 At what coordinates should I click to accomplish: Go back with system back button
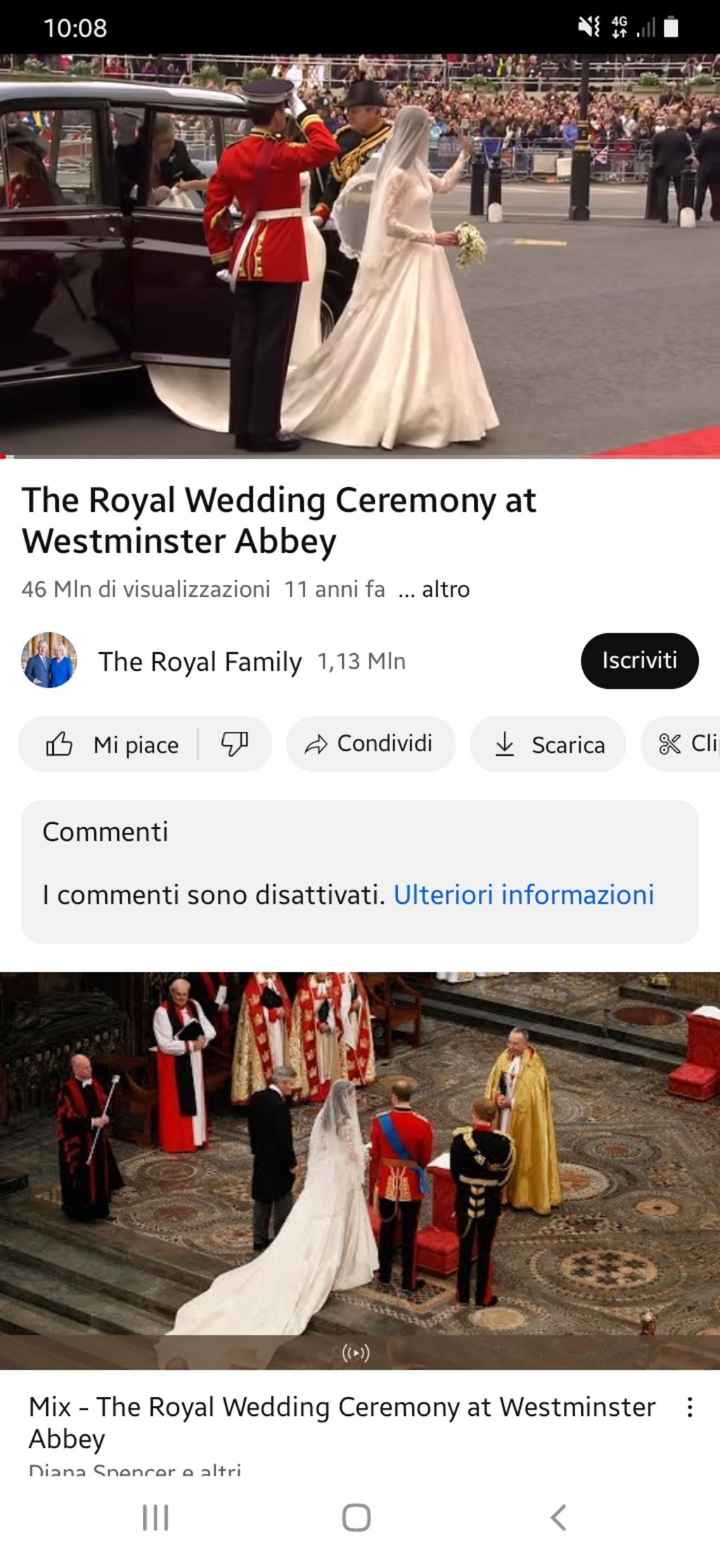(x=559, y=1517)
